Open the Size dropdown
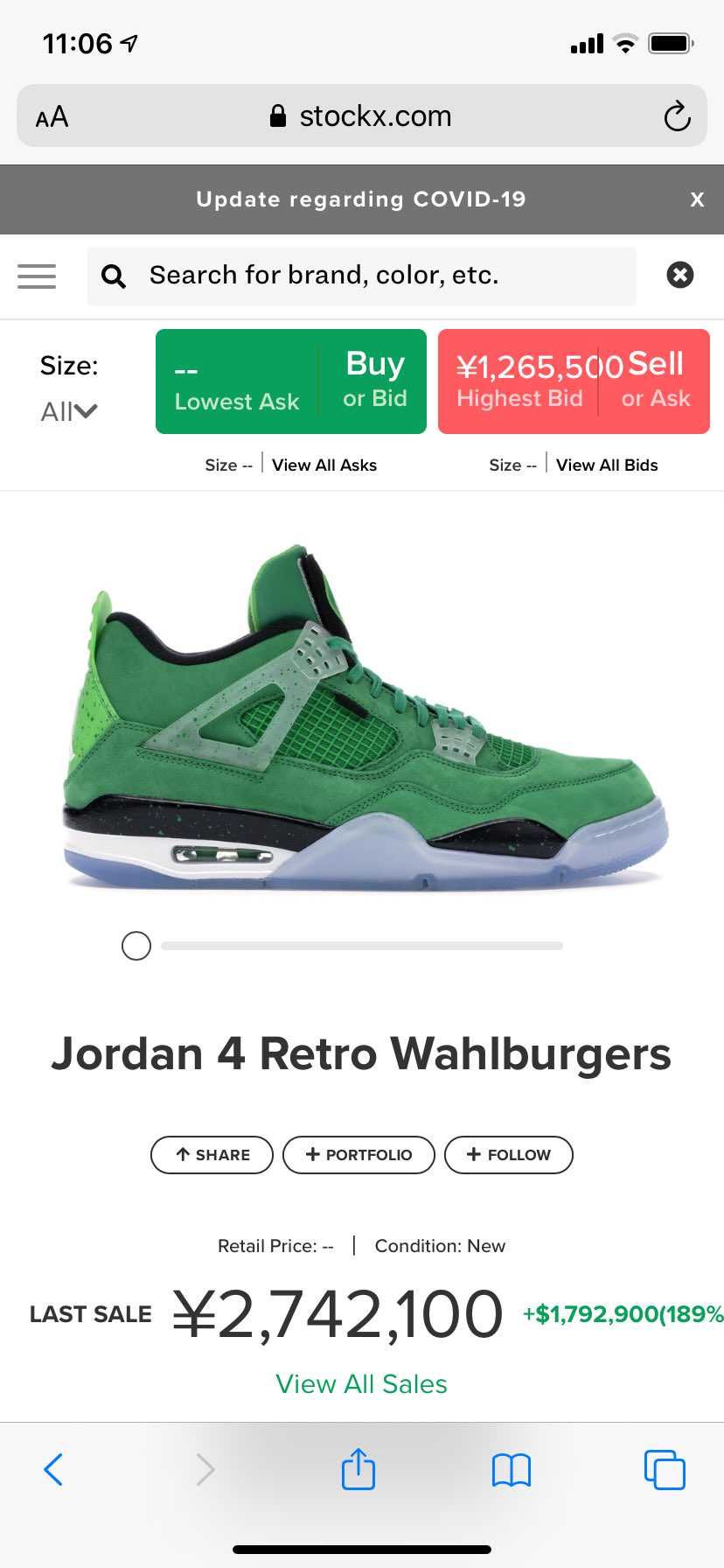This screenshot has height=1568, width=724. pos(69,410)
